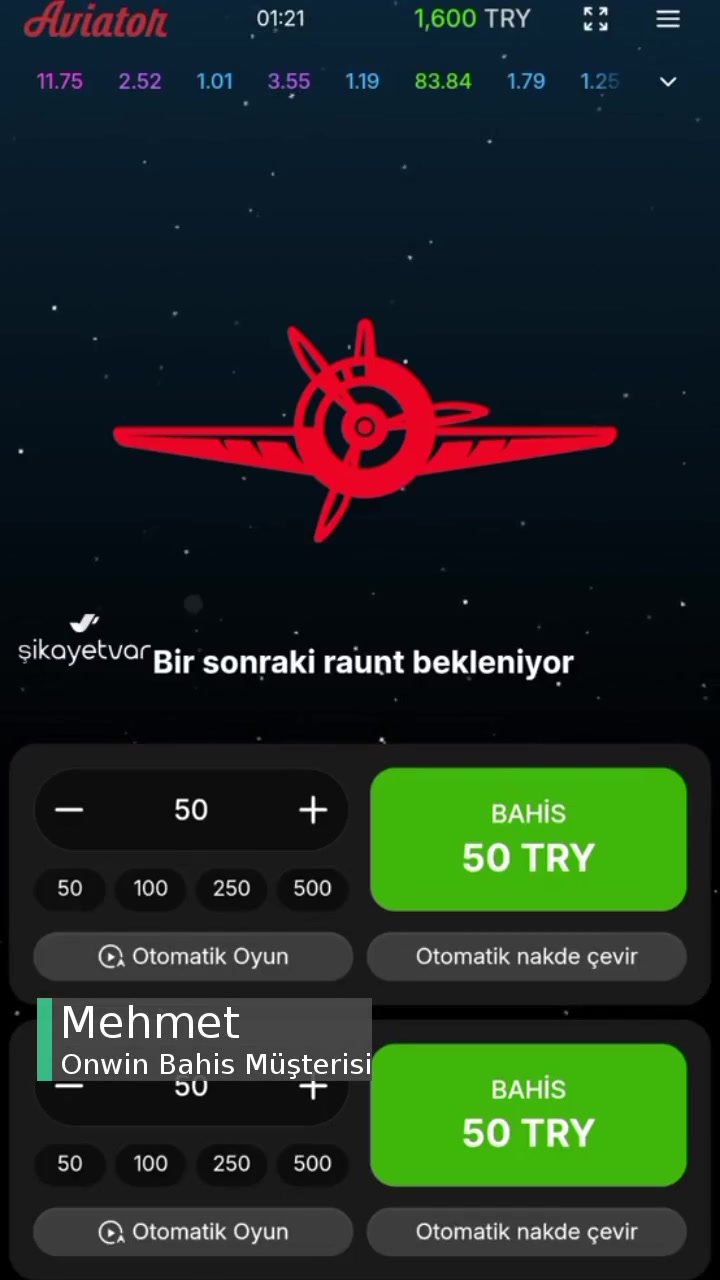
Task: Select the 83.84 multiplier in history
Action: (443, 81)
